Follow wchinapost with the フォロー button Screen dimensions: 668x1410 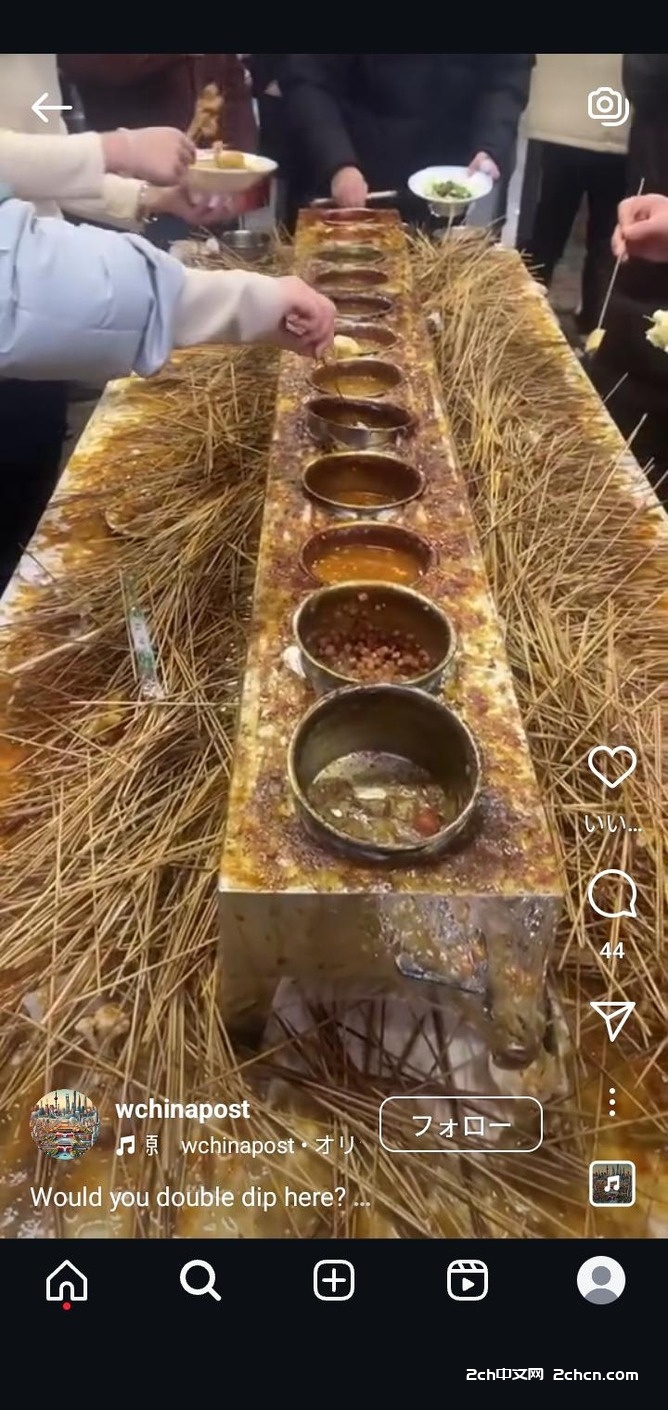coord(461,1125)
